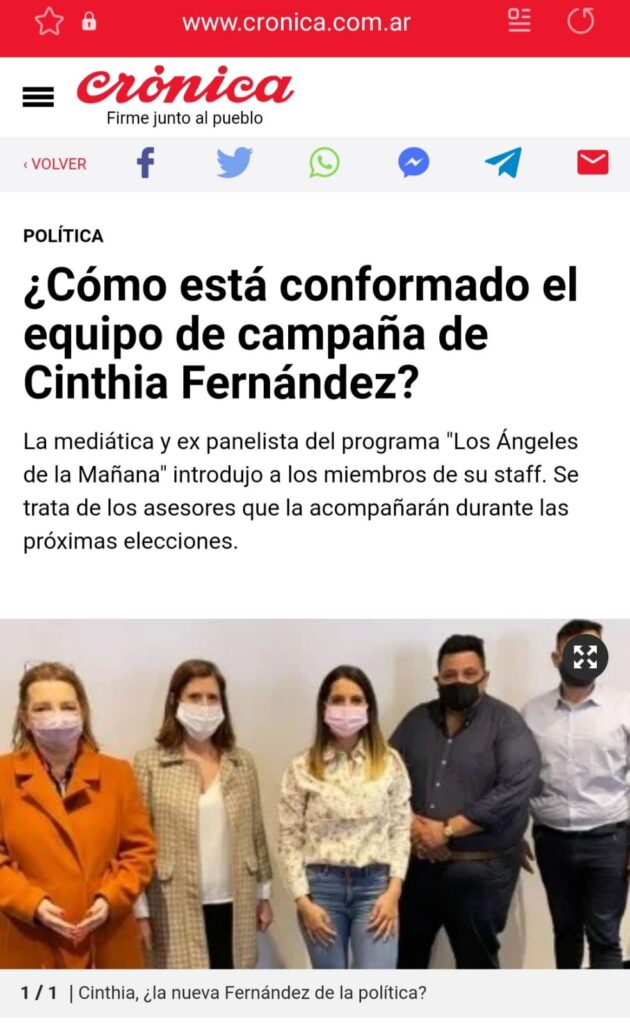630x1024 pixels.
Task: Share article via Messenger
Action: tap(413, 163)
